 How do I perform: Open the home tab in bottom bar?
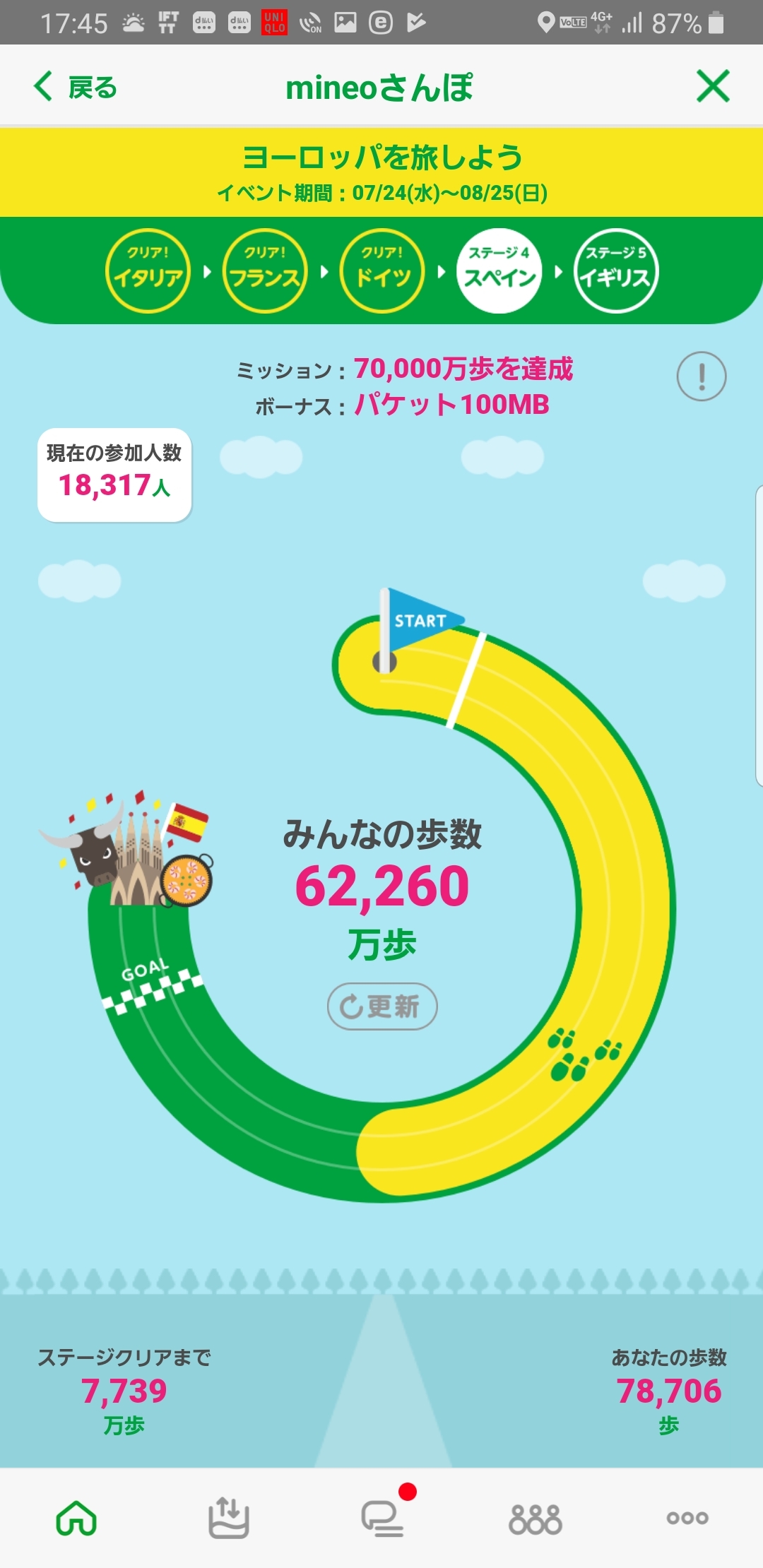pyautogui.click(x=76, y=1518)
